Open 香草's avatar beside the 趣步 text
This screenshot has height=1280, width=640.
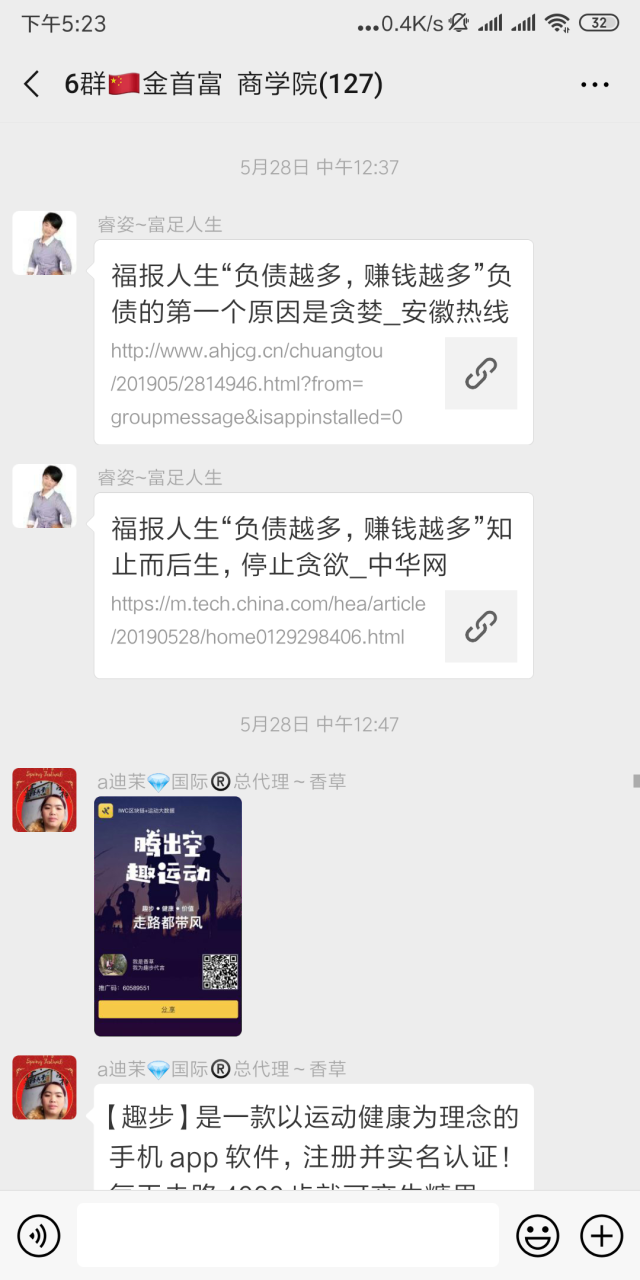tap(44, 1087)
